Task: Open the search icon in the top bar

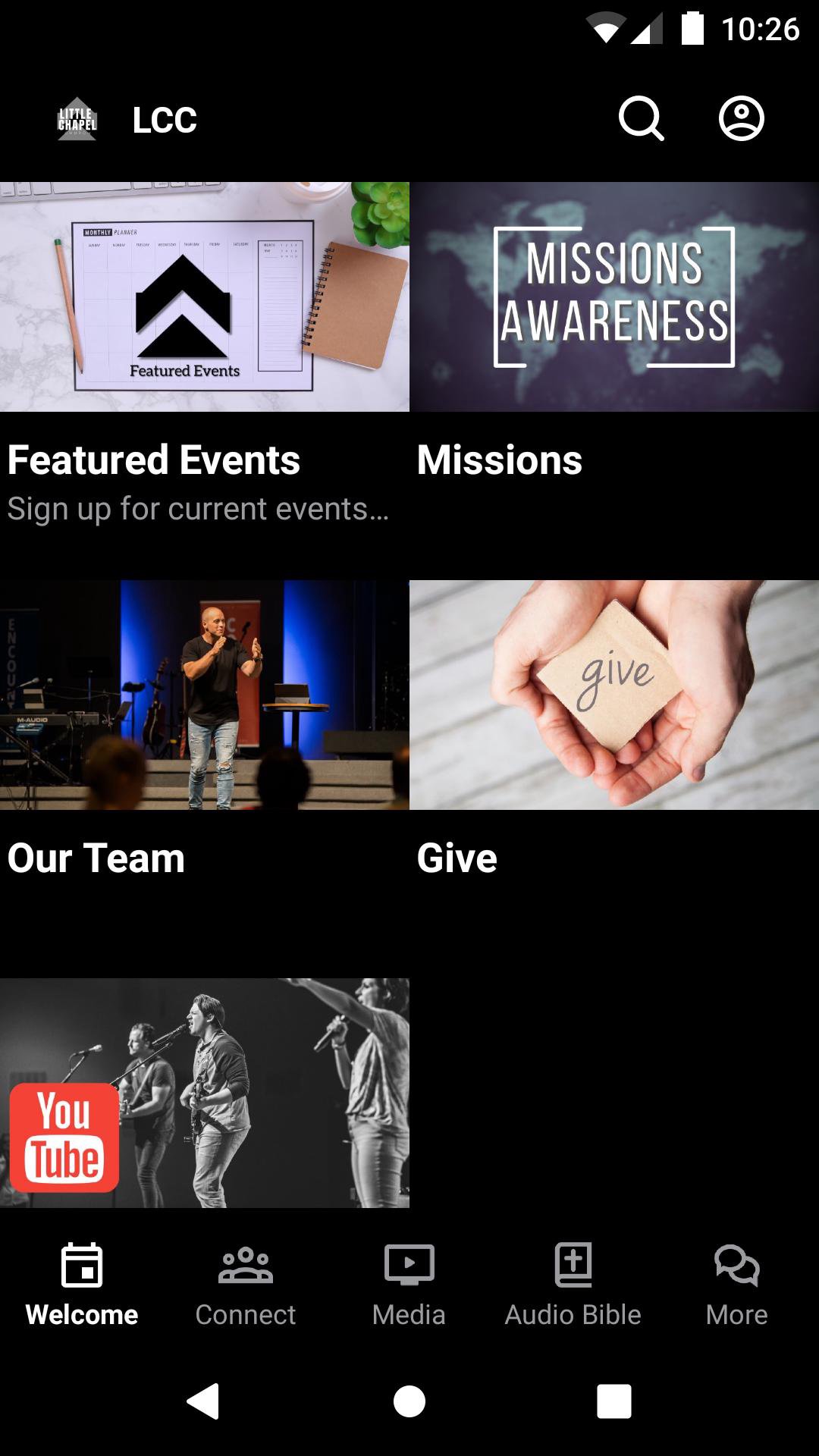Action: (641, 119)
